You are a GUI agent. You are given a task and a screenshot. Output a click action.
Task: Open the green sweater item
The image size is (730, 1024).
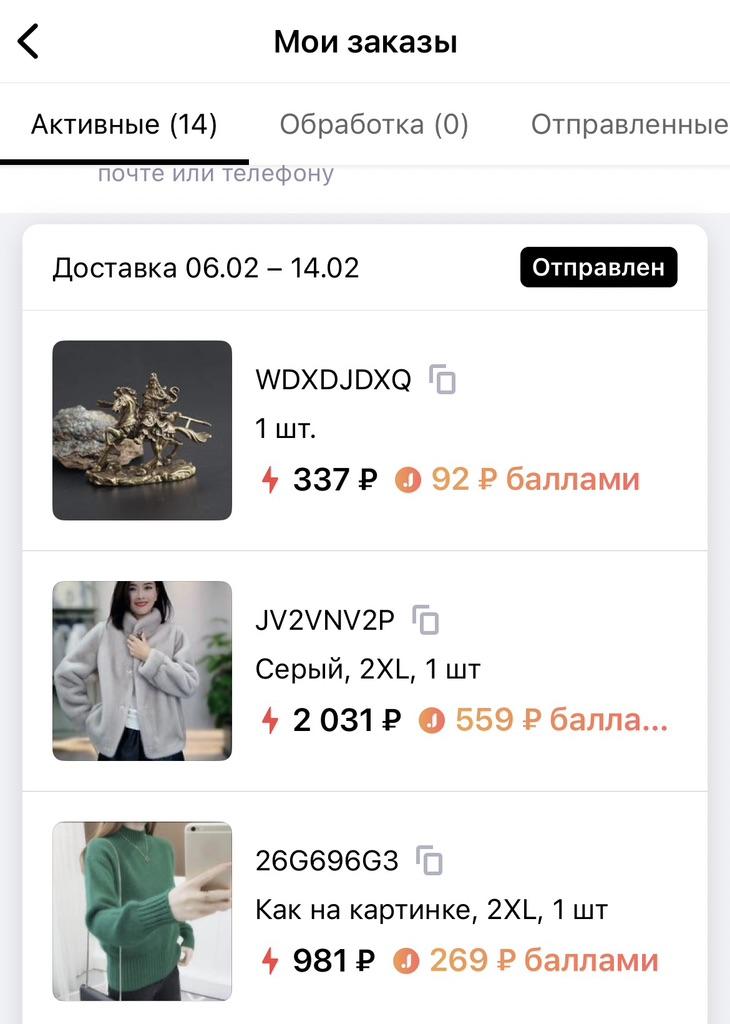click(142, 910)
